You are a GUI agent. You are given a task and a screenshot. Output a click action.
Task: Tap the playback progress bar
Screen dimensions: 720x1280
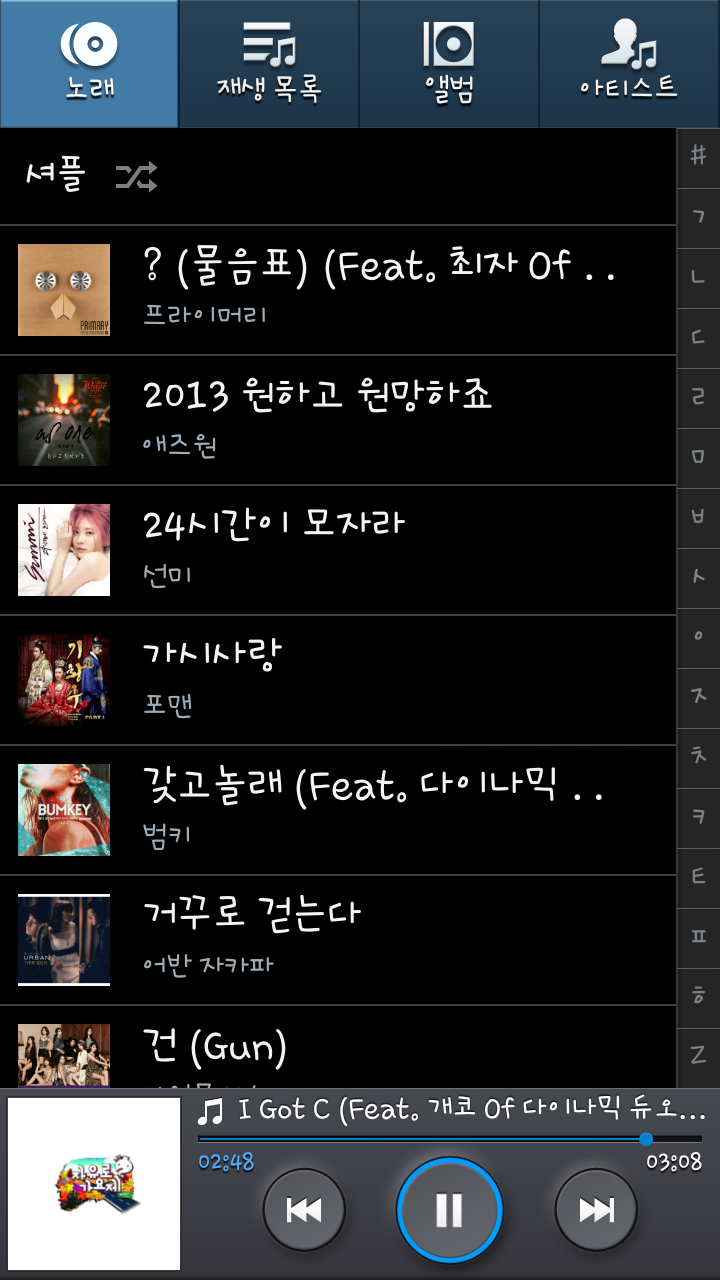pyautogui.click(x=450, y=1139)
